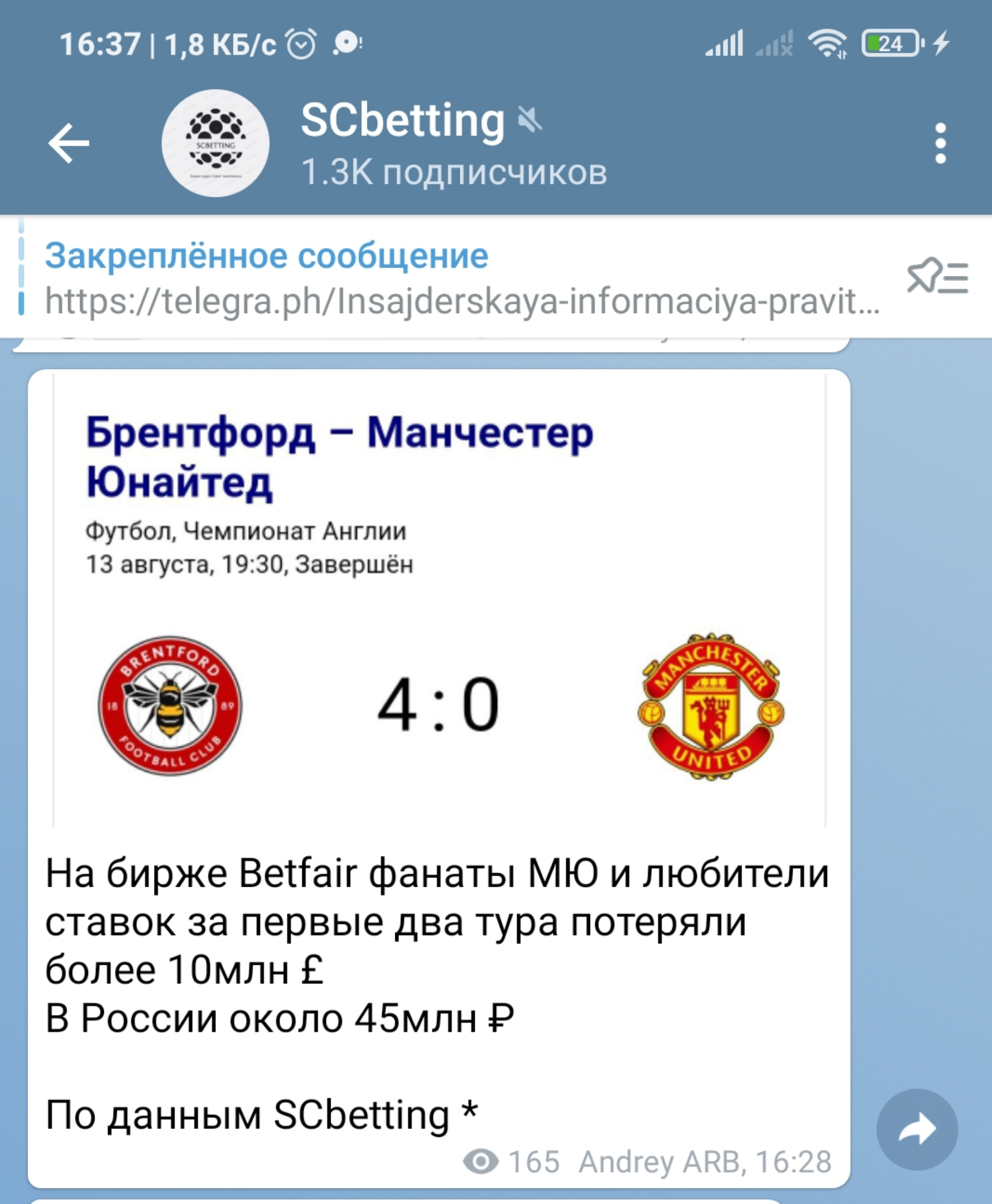Forward the post with the share arrow
992x1204 pixels.
pyautogui.click(x=917, y=1129)
